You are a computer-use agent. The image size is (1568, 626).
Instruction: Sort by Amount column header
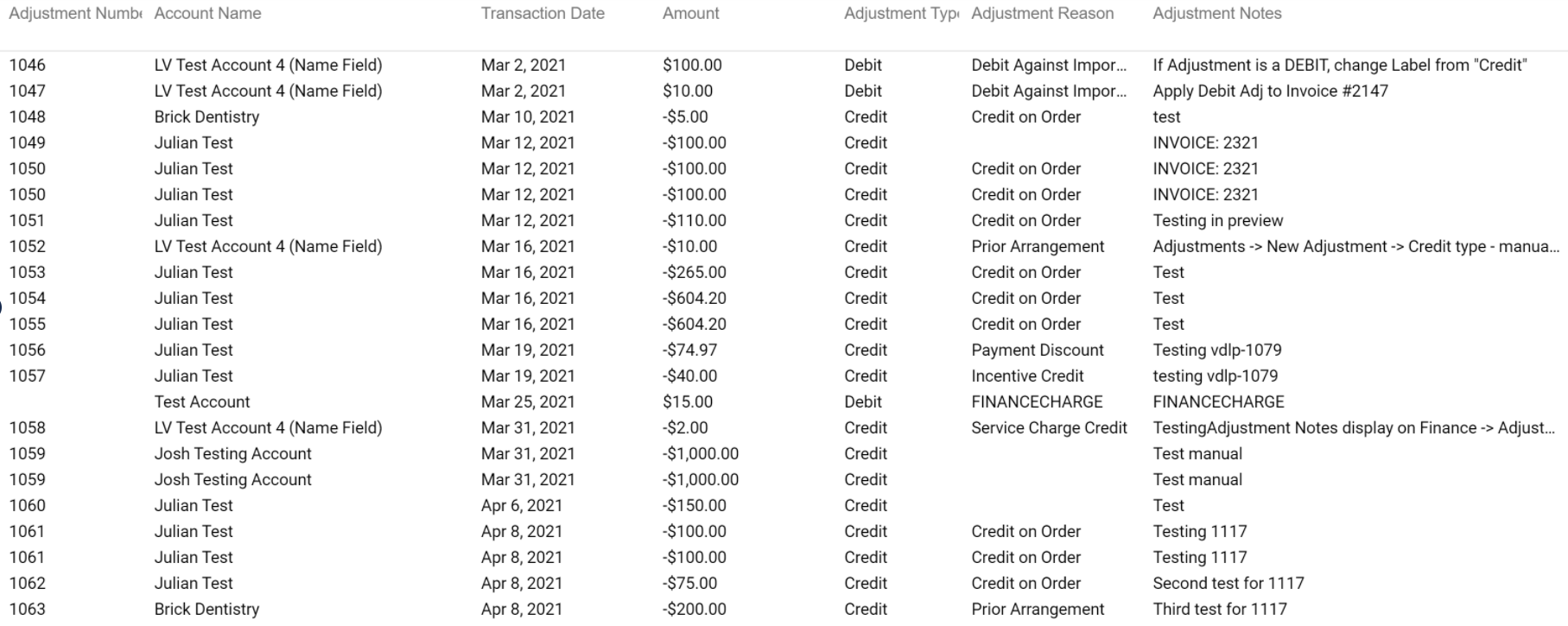[690, 14]
